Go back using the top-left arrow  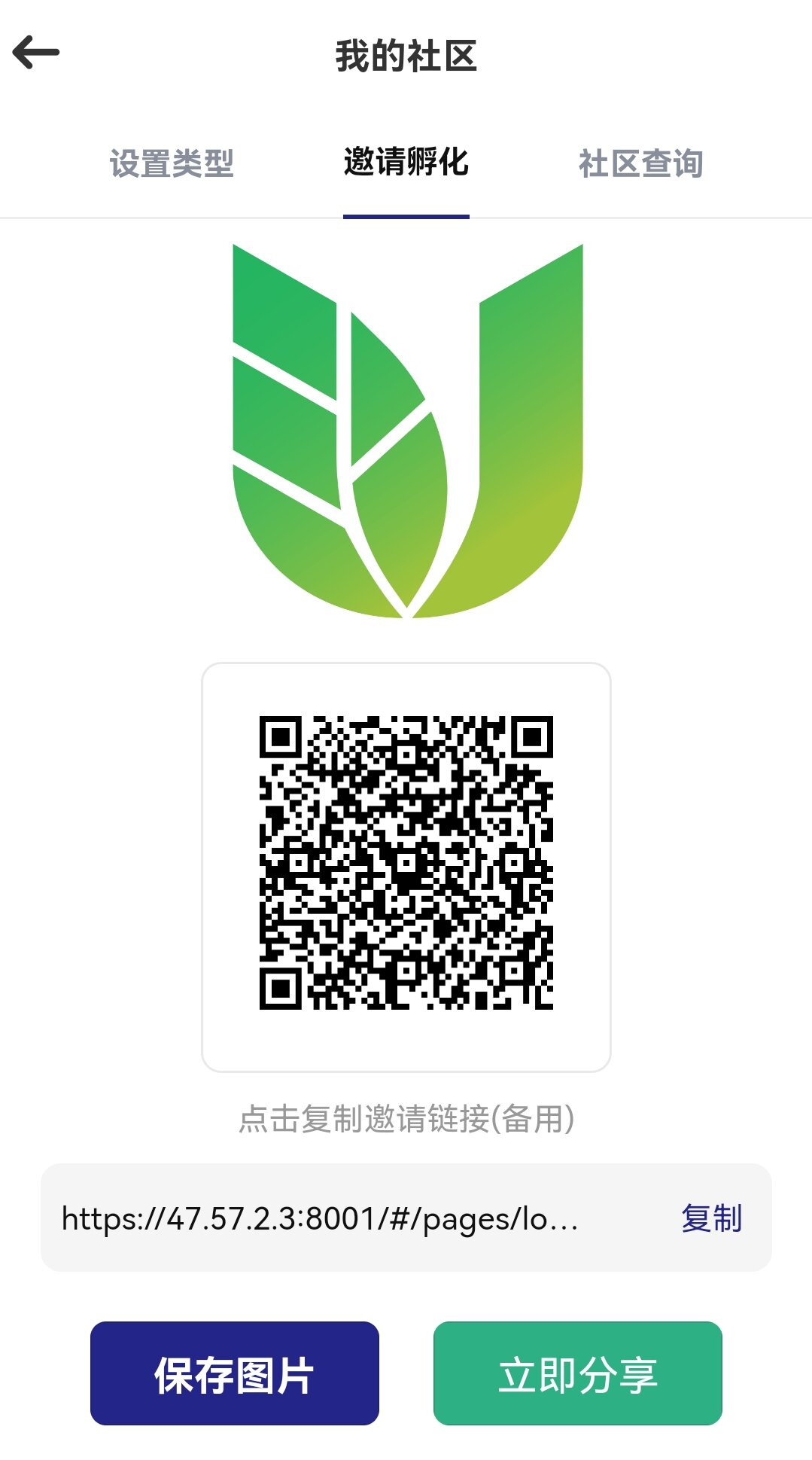click(x=36, y=53)
